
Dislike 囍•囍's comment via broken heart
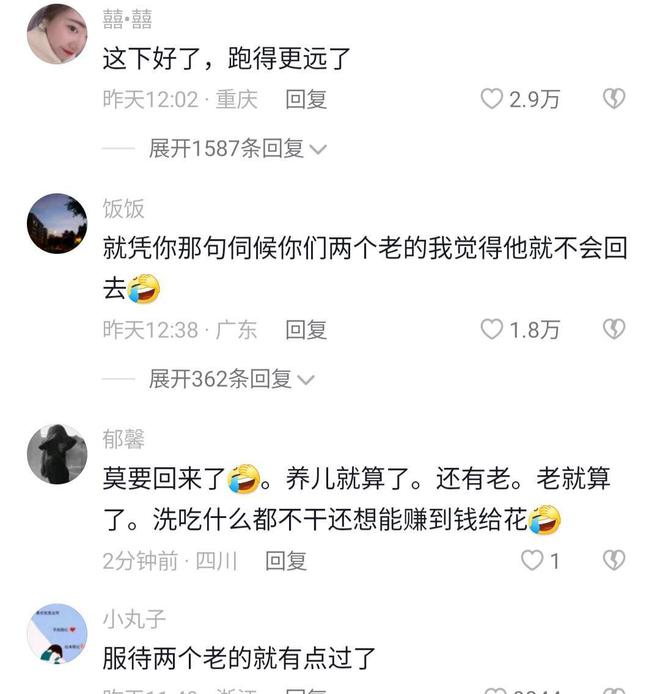click(x=614, y=99)
